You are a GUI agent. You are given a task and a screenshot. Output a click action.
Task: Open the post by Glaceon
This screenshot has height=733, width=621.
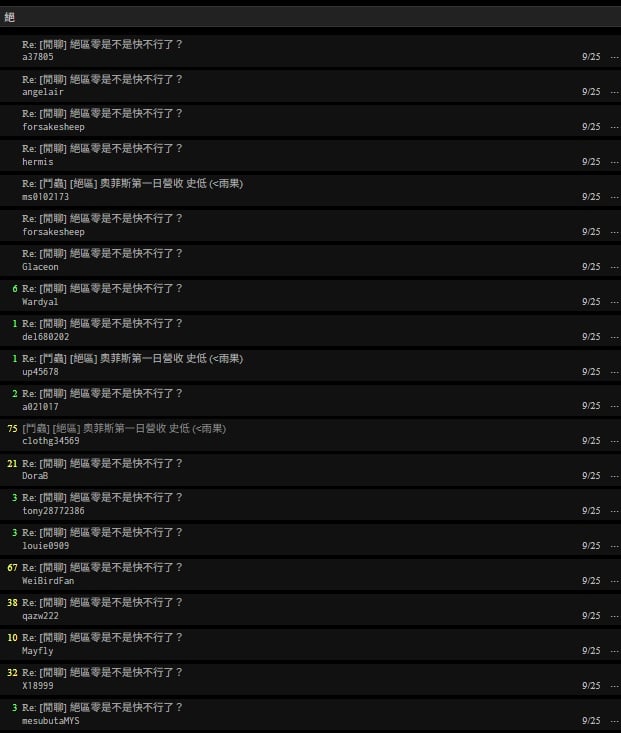[x=300, y=260]
